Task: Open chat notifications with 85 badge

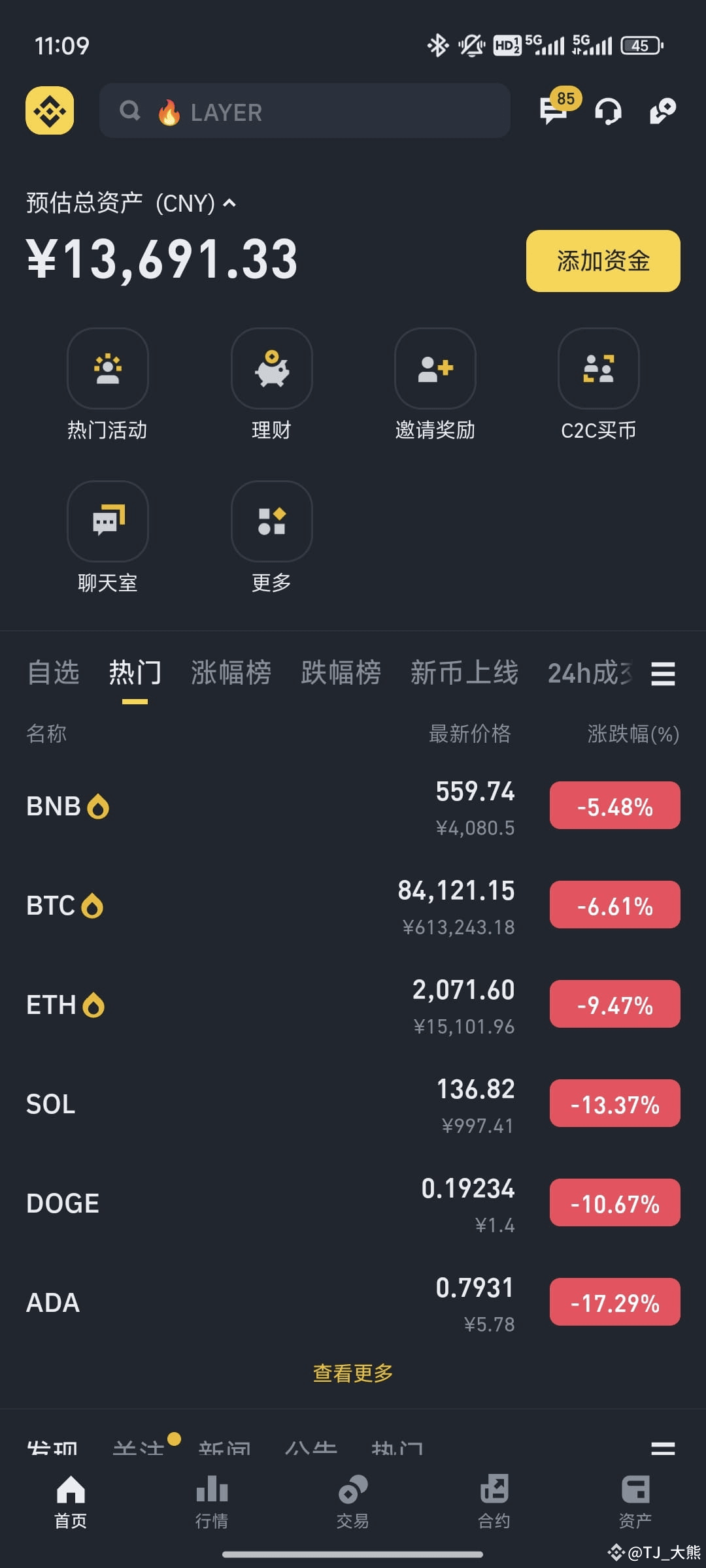Action: point(552,112)
